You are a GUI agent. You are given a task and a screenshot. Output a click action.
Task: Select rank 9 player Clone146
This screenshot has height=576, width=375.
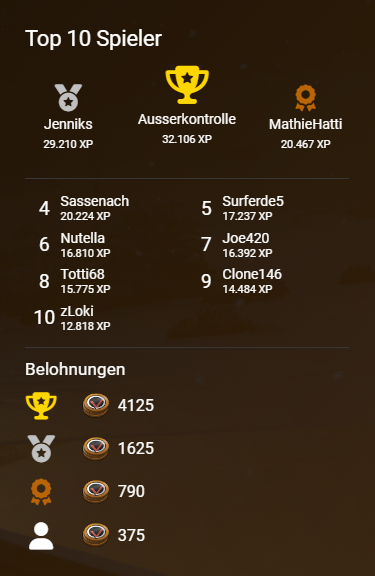pyautogui.click(x=252, y=274)
